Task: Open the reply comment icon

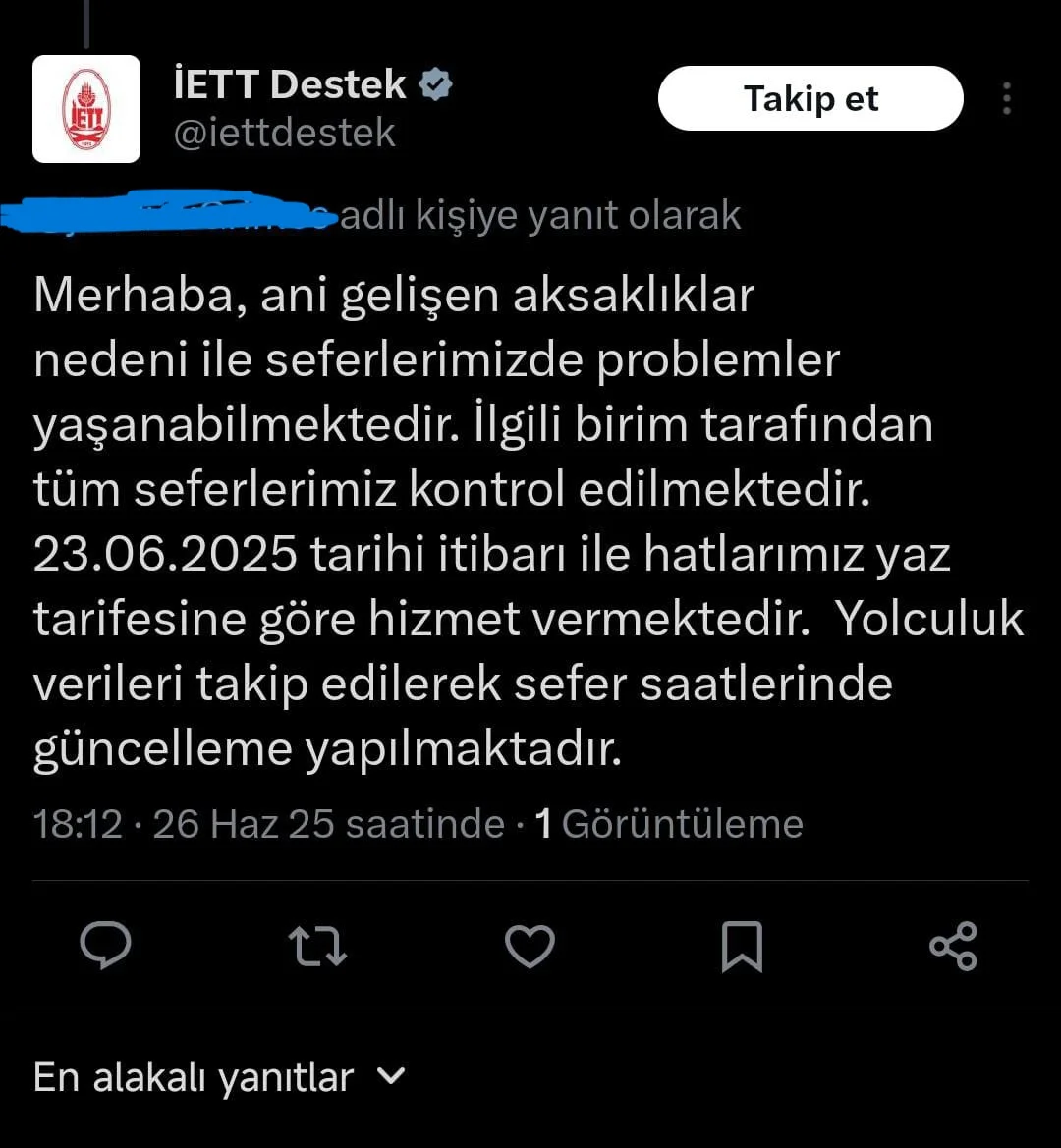Action: pyautogui.click(x=108, y=947)
